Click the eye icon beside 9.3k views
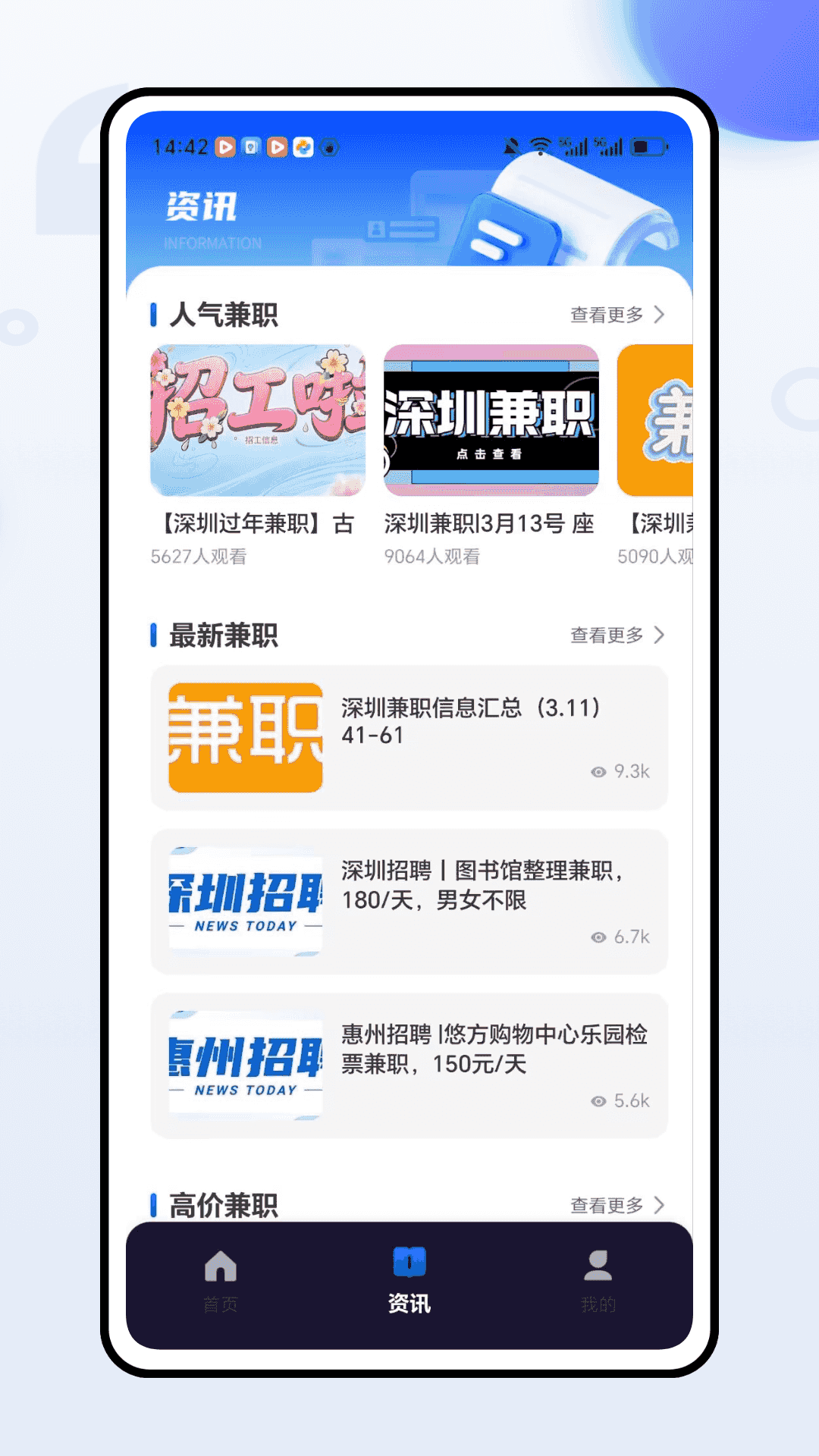 [x=598, y=771]
